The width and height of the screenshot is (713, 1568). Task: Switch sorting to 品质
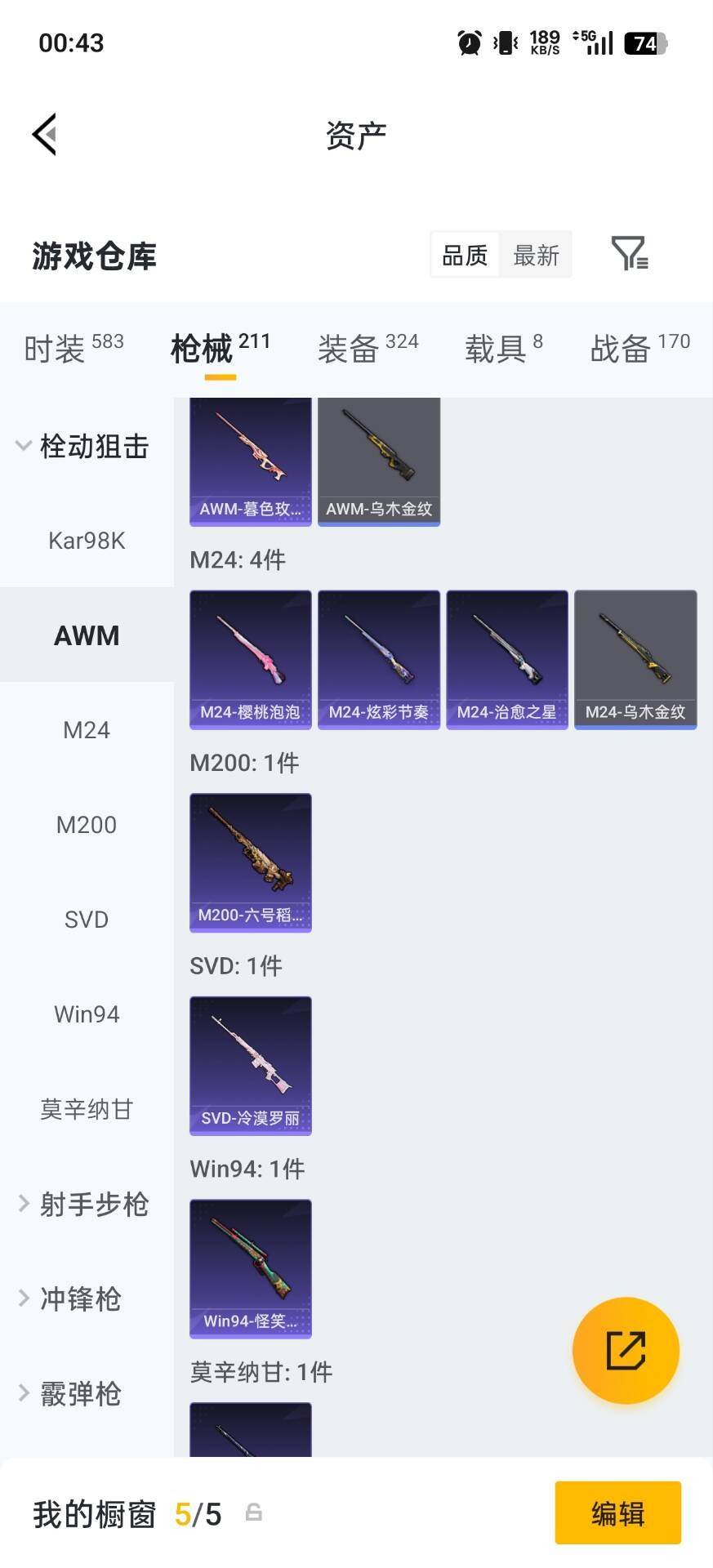coord(463,255)
